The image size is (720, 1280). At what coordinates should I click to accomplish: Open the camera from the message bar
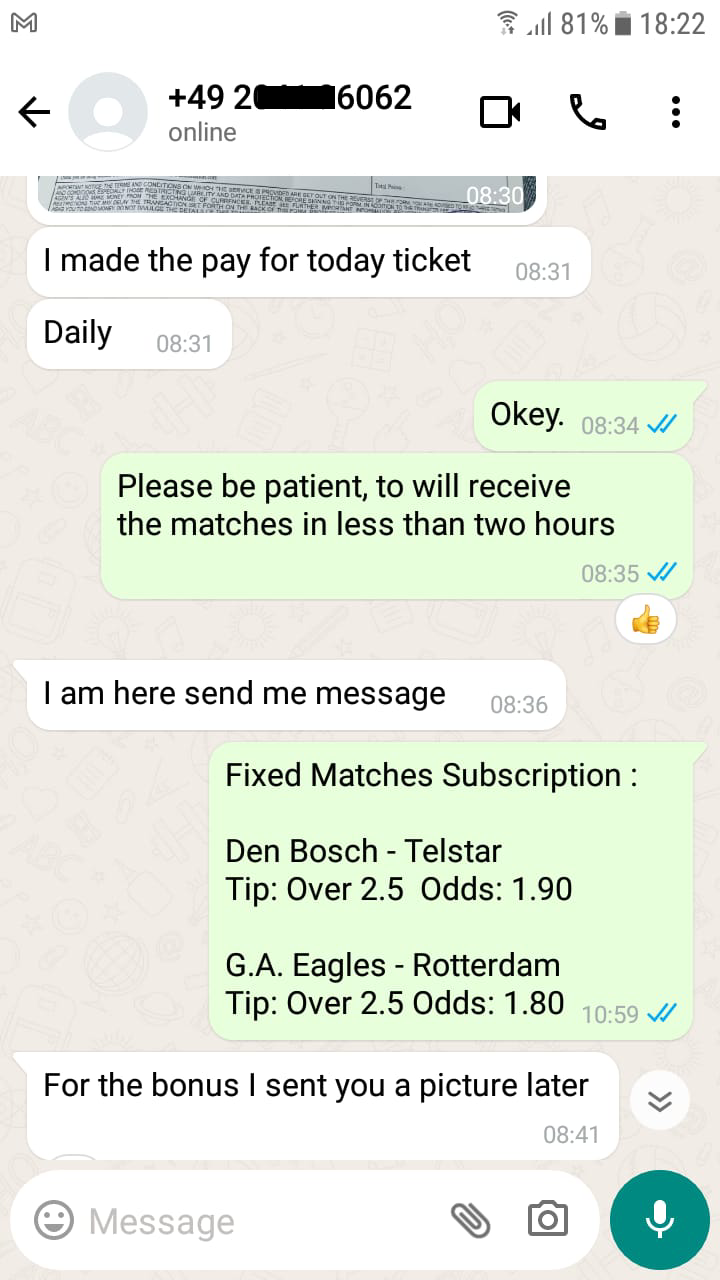pos(547,1219)
